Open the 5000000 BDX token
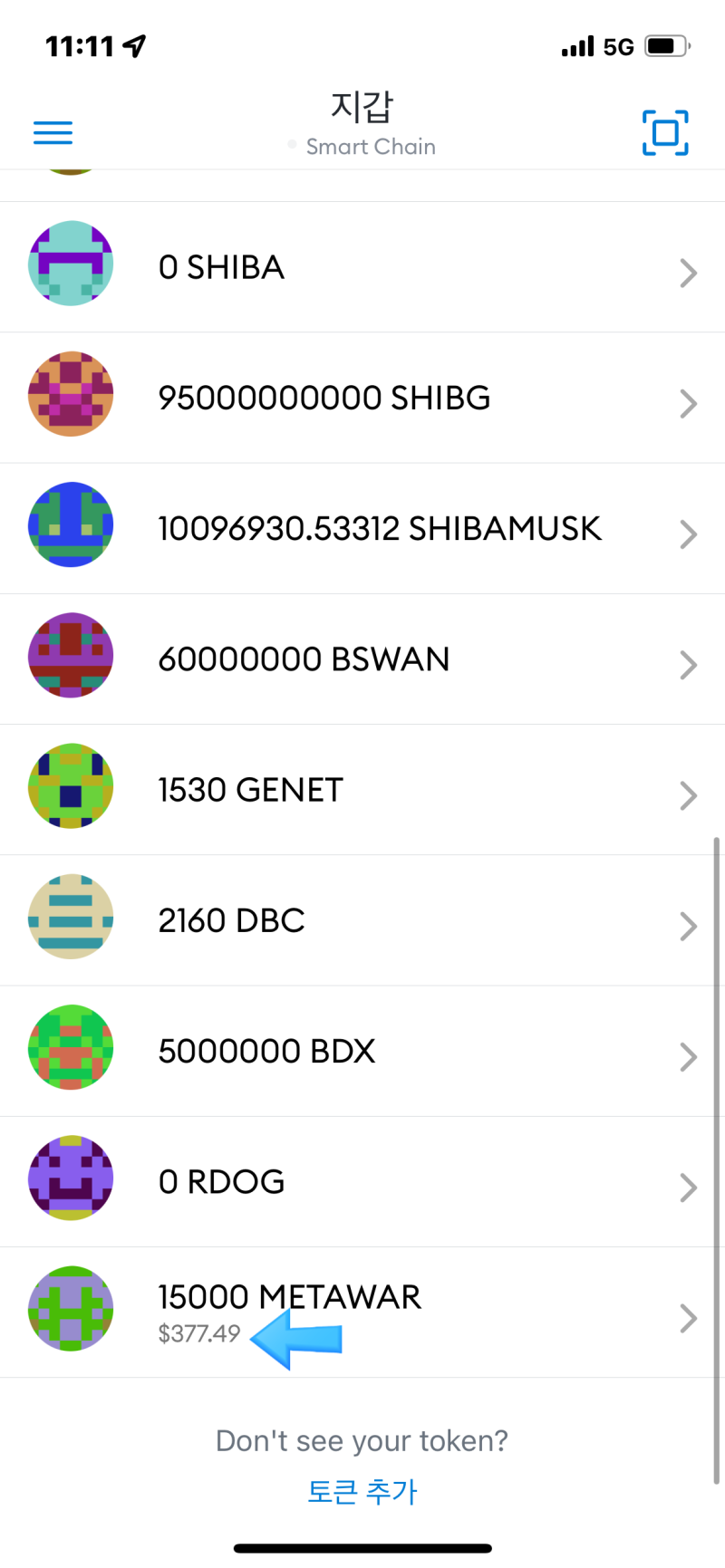 pos(362,1051)
